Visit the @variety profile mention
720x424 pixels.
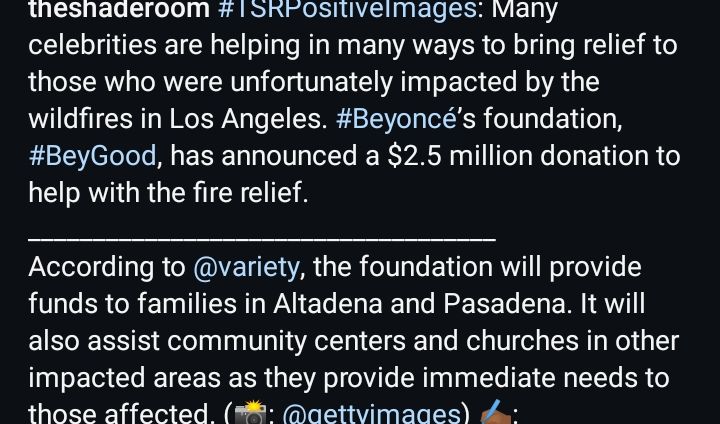(246, 267)
